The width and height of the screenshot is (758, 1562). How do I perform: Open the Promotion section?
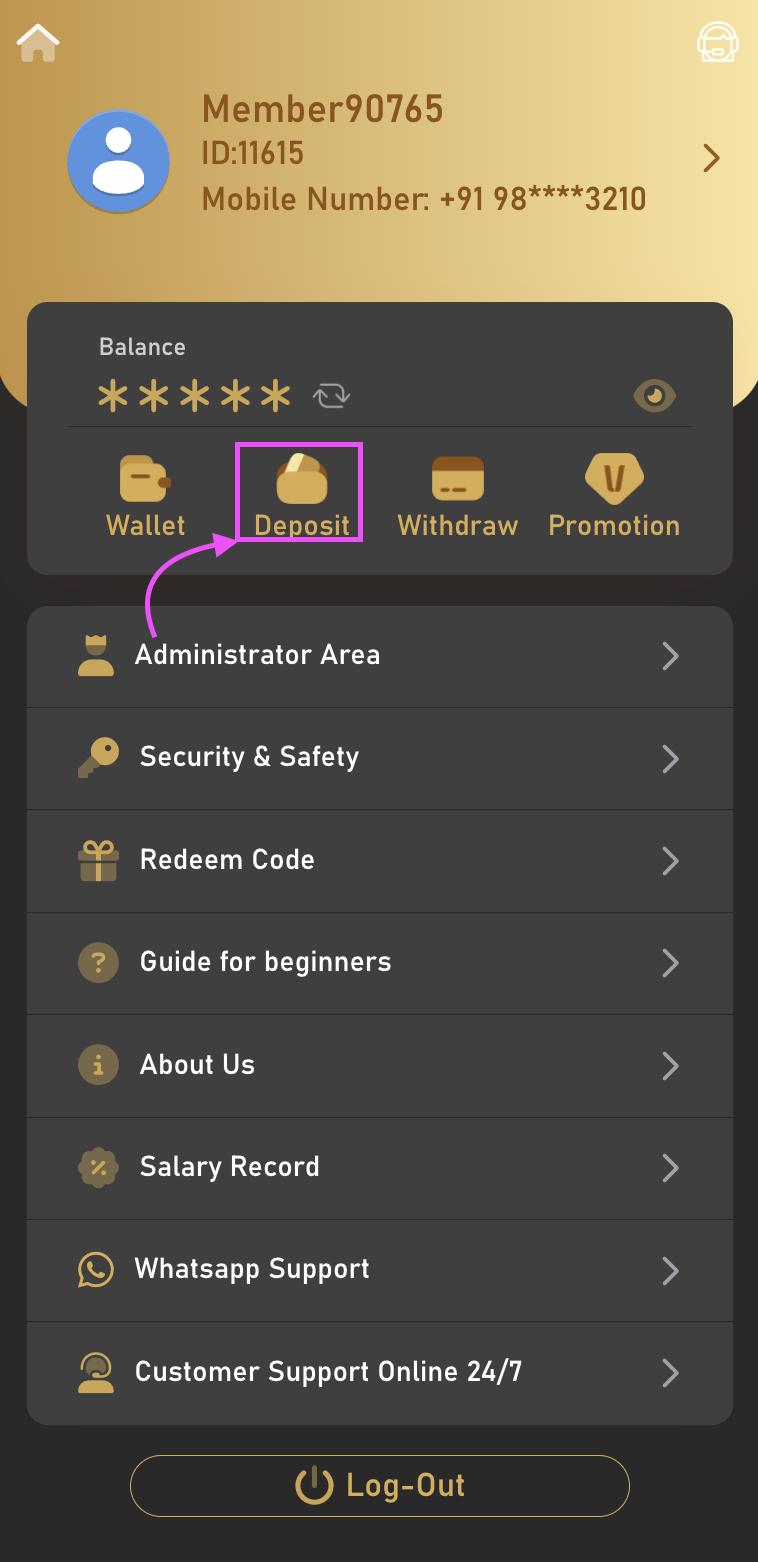[x=614, y=496]
